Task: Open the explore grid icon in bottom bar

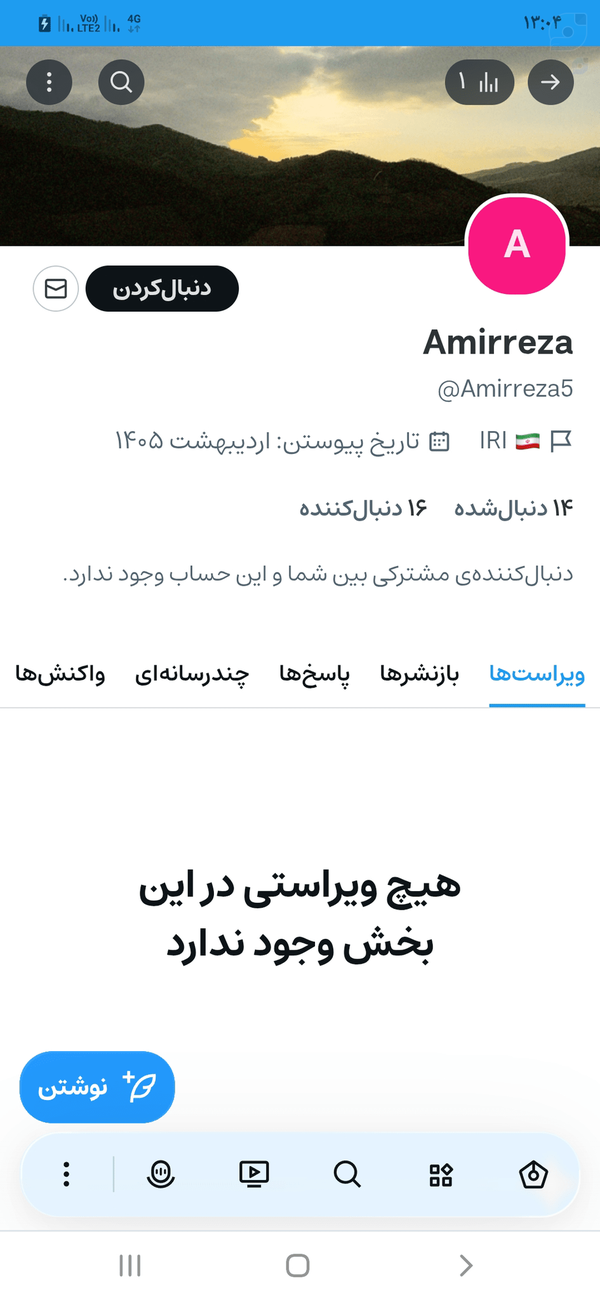Action: pyautogui.click(x=441, y=1174)
